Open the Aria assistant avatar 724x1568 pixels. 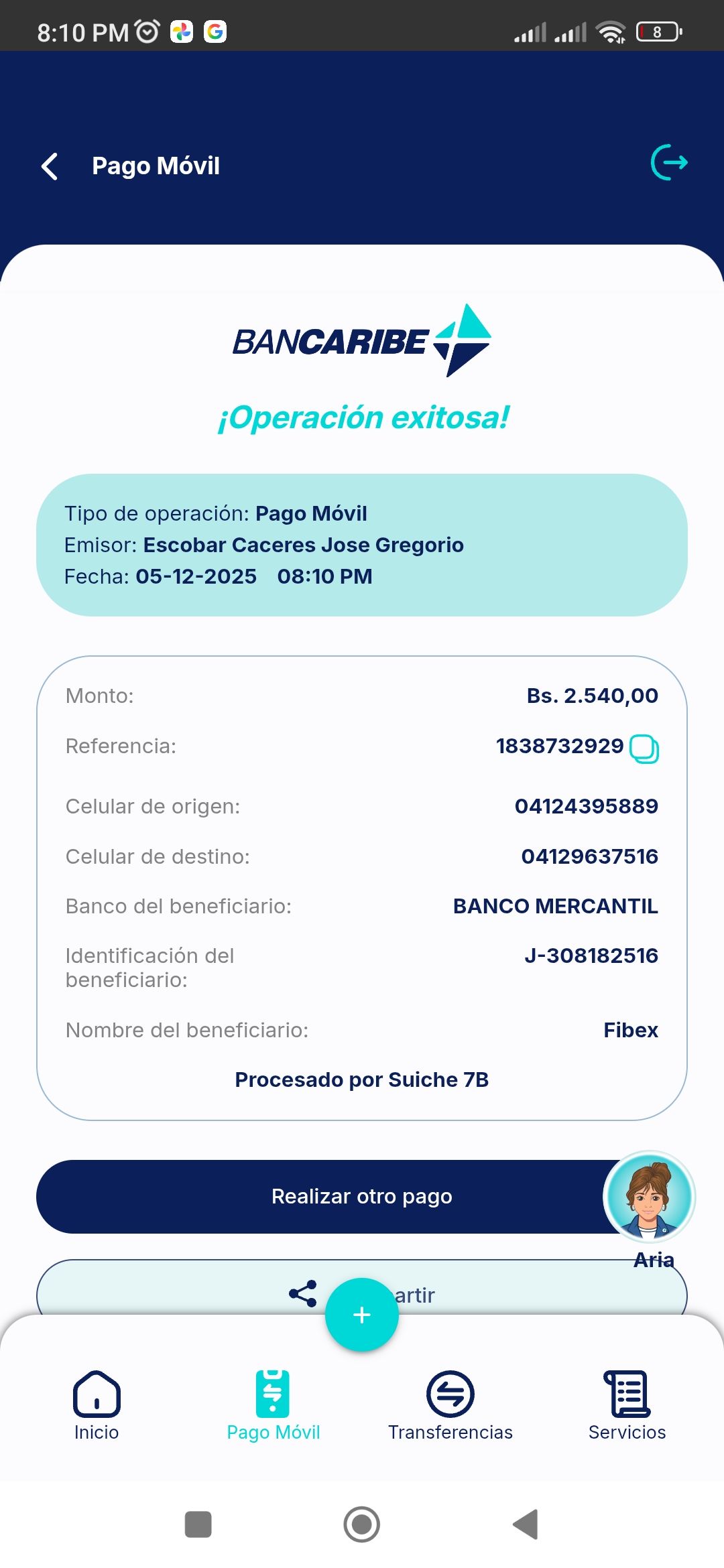649,1197
